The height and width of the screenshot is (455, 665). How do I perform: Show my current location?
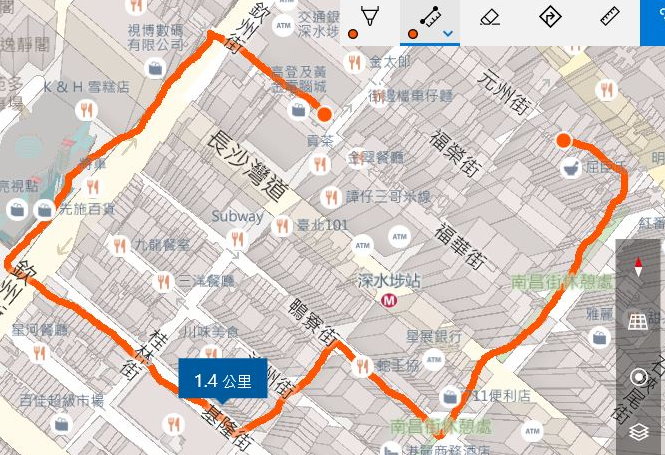(639, 377)
